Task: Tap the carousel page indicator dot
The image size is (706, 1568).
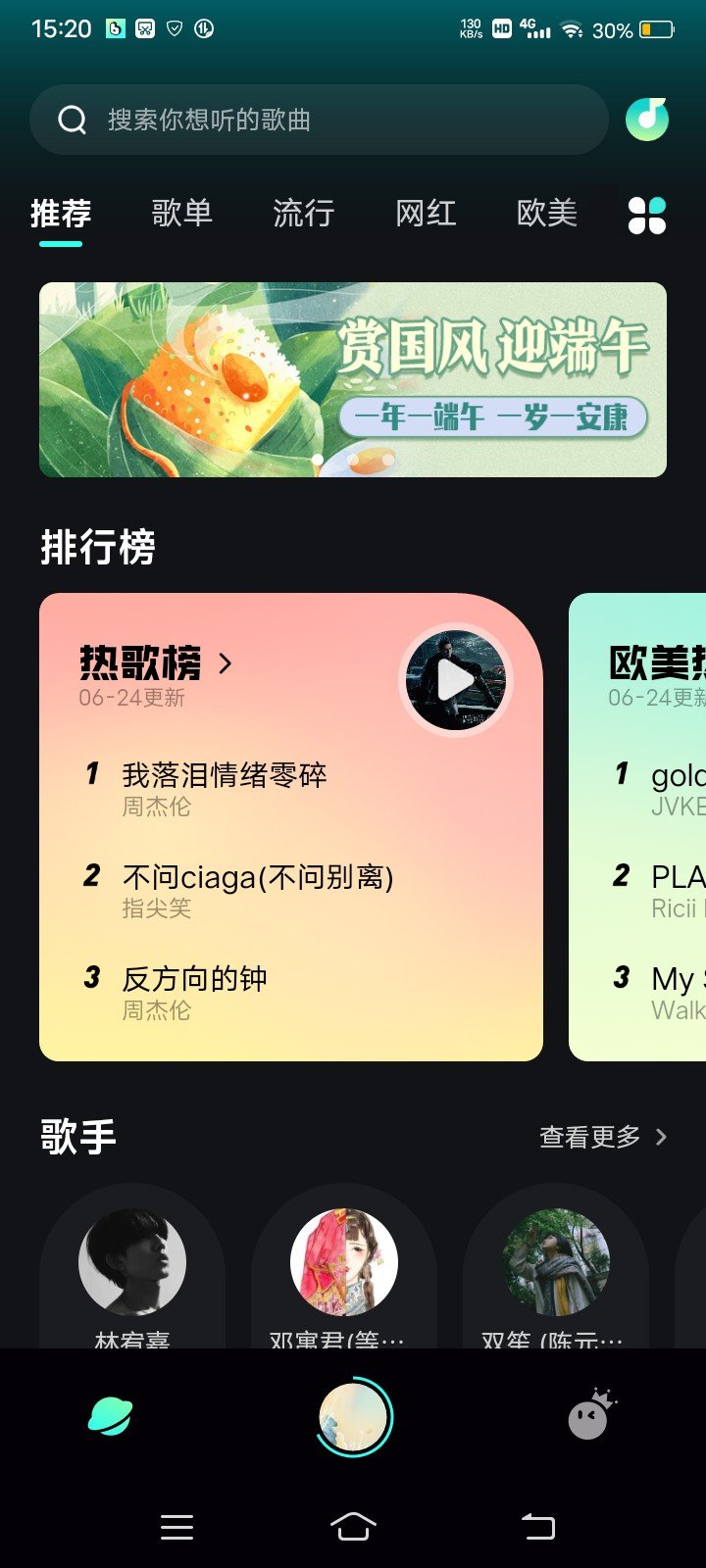Action: (318, 458)
